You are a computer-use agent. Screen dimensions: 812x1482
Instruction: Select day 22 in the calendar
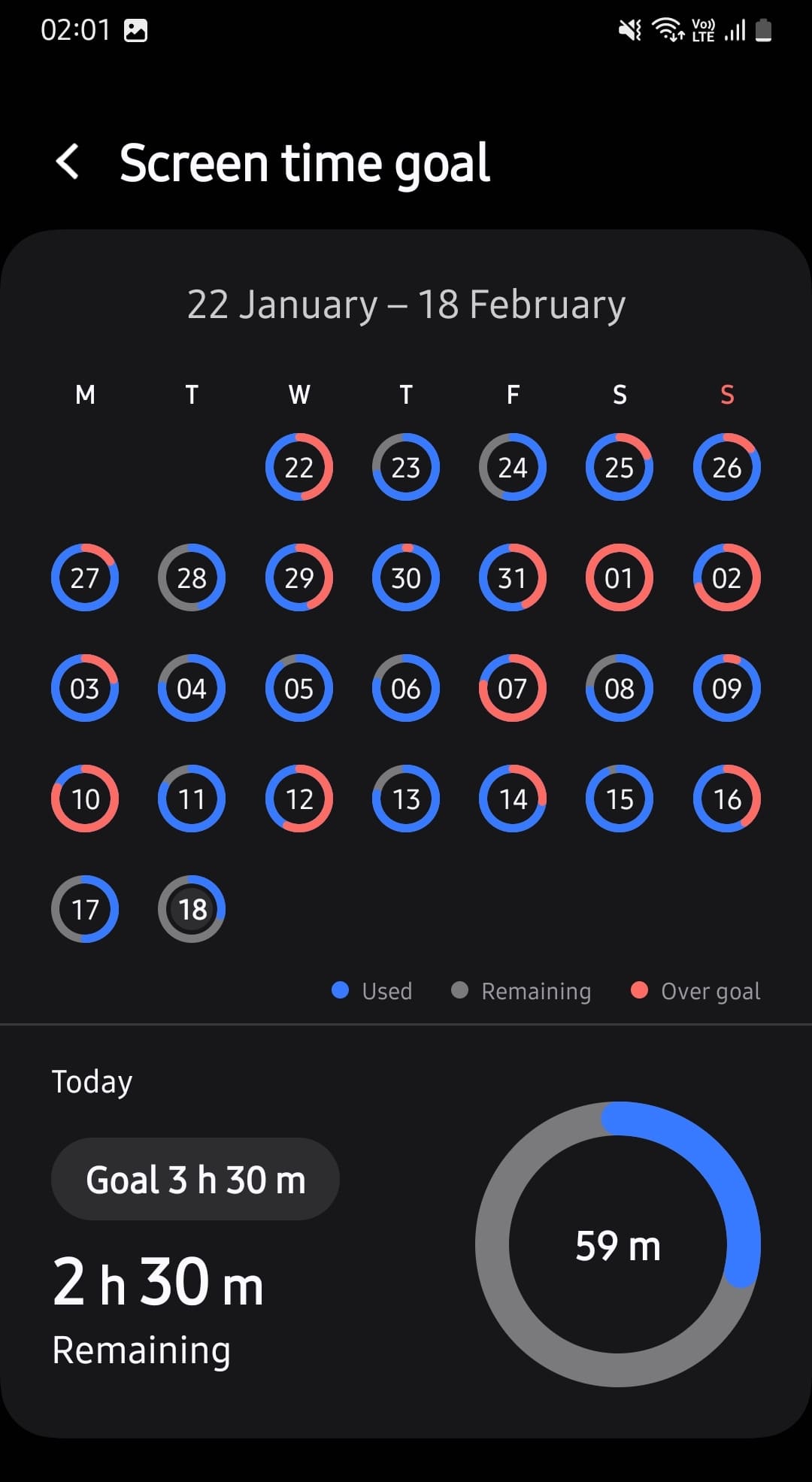coord(298,467)
